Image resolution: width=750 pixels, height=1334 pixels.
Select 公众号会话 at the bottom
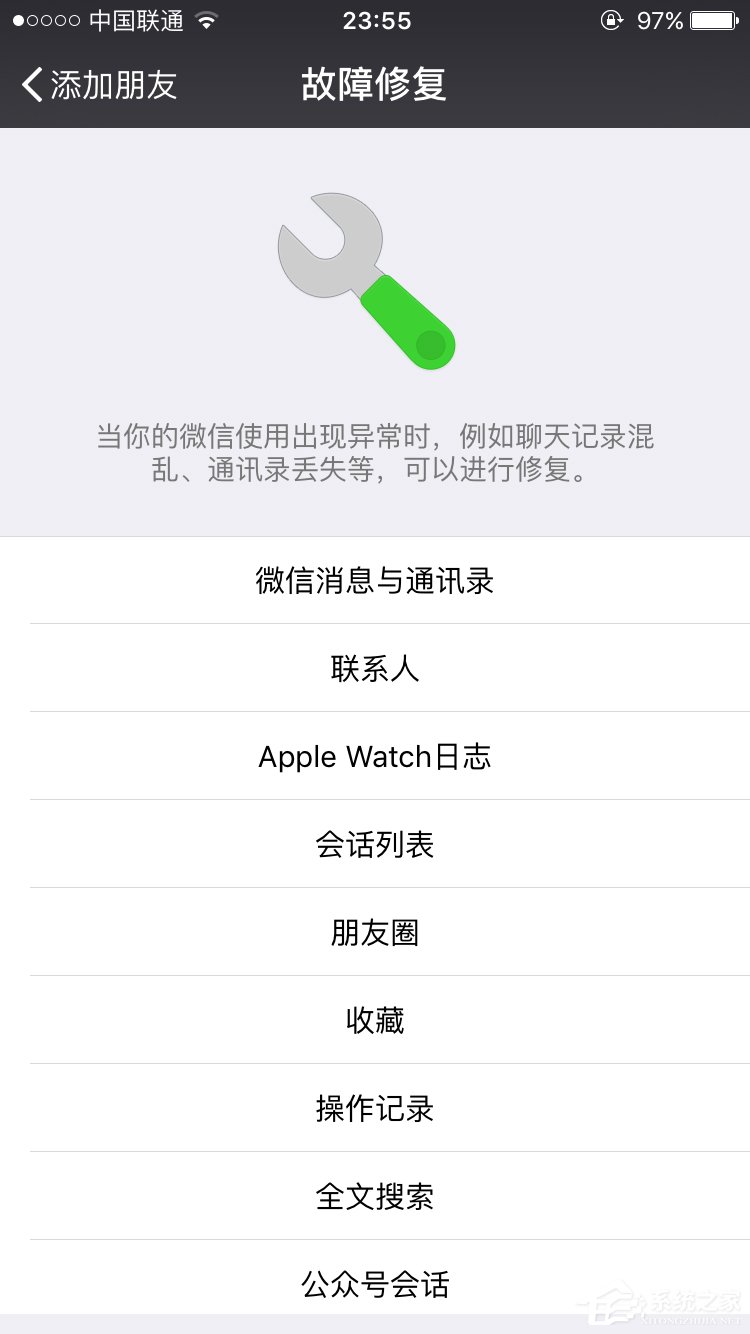(375, 1284)
